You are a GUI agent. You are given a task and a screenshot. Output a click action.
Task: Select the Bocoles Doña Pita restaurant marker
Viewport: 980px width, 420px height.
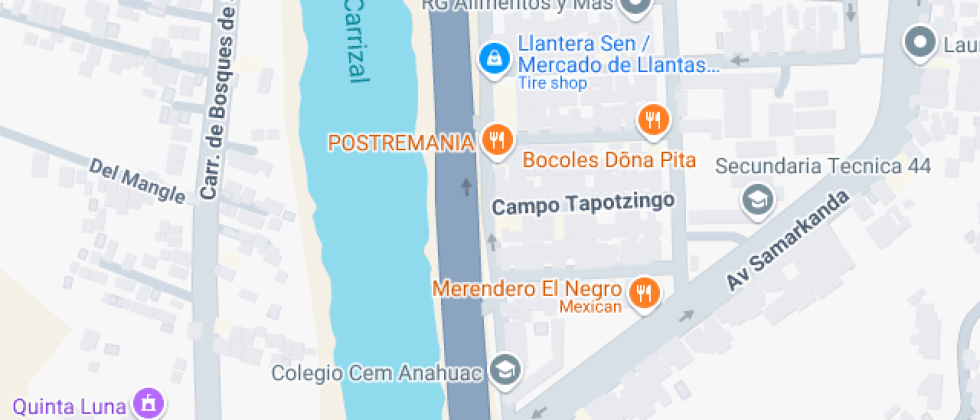(652, 121)
